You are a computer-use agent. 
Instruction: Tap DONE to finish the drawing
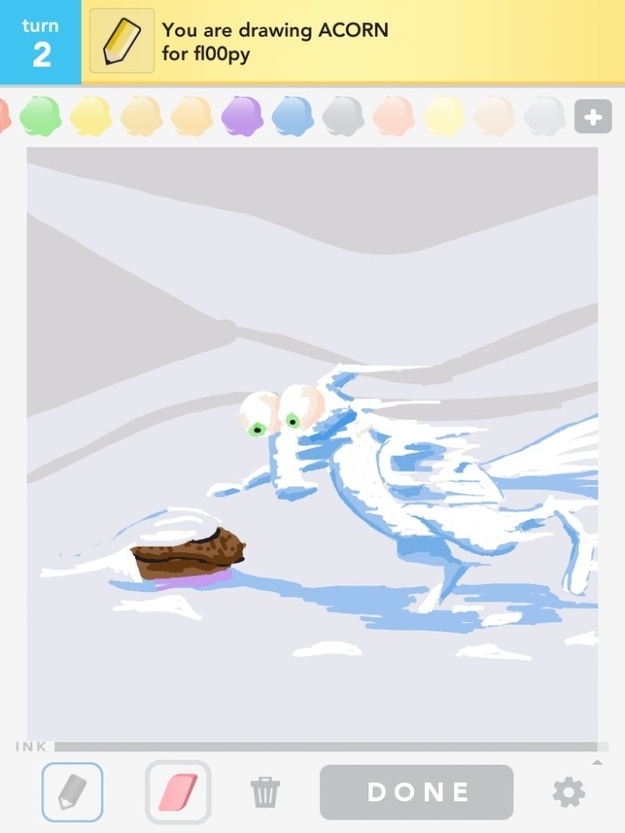pos(416,792)
